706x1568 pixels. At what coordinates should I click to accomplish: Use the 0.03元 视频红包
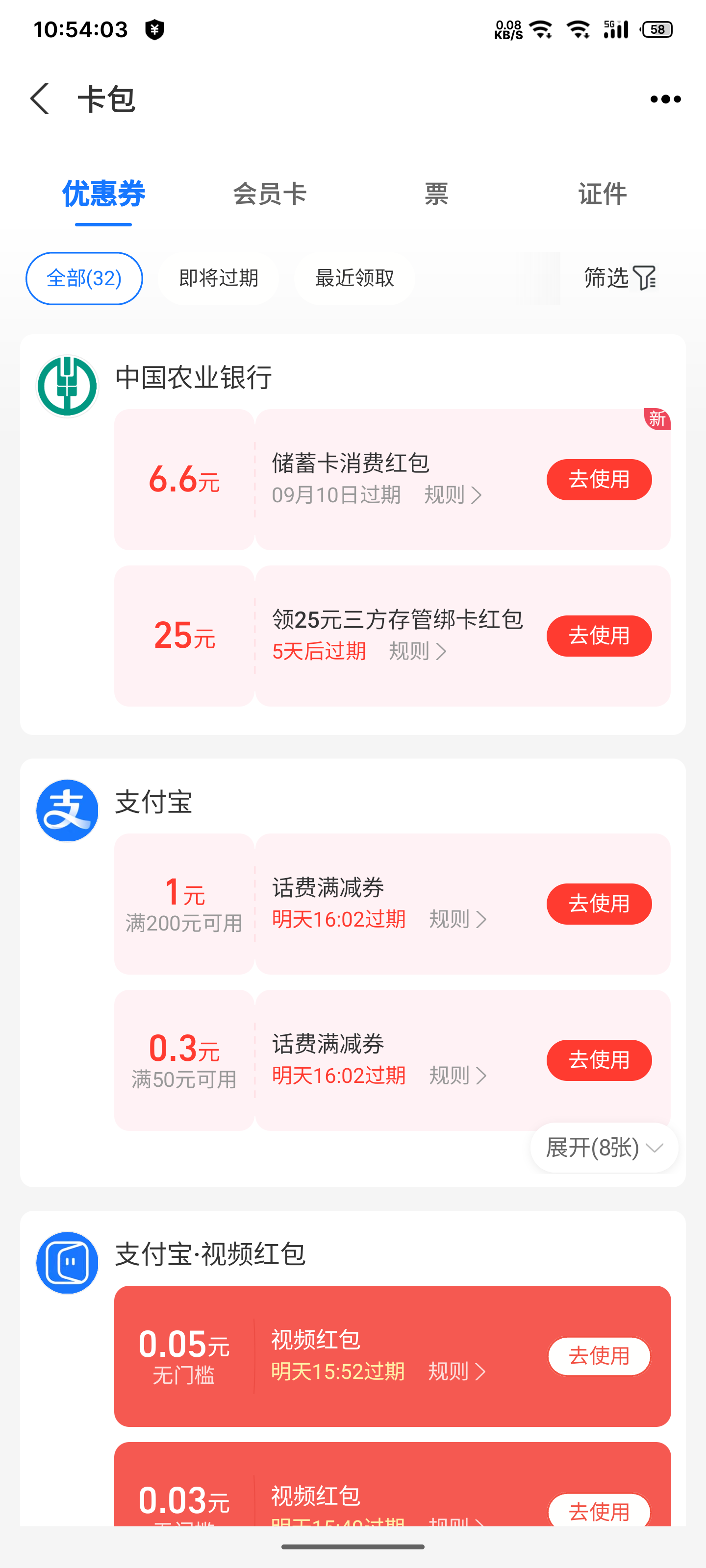pos(599,1511)
